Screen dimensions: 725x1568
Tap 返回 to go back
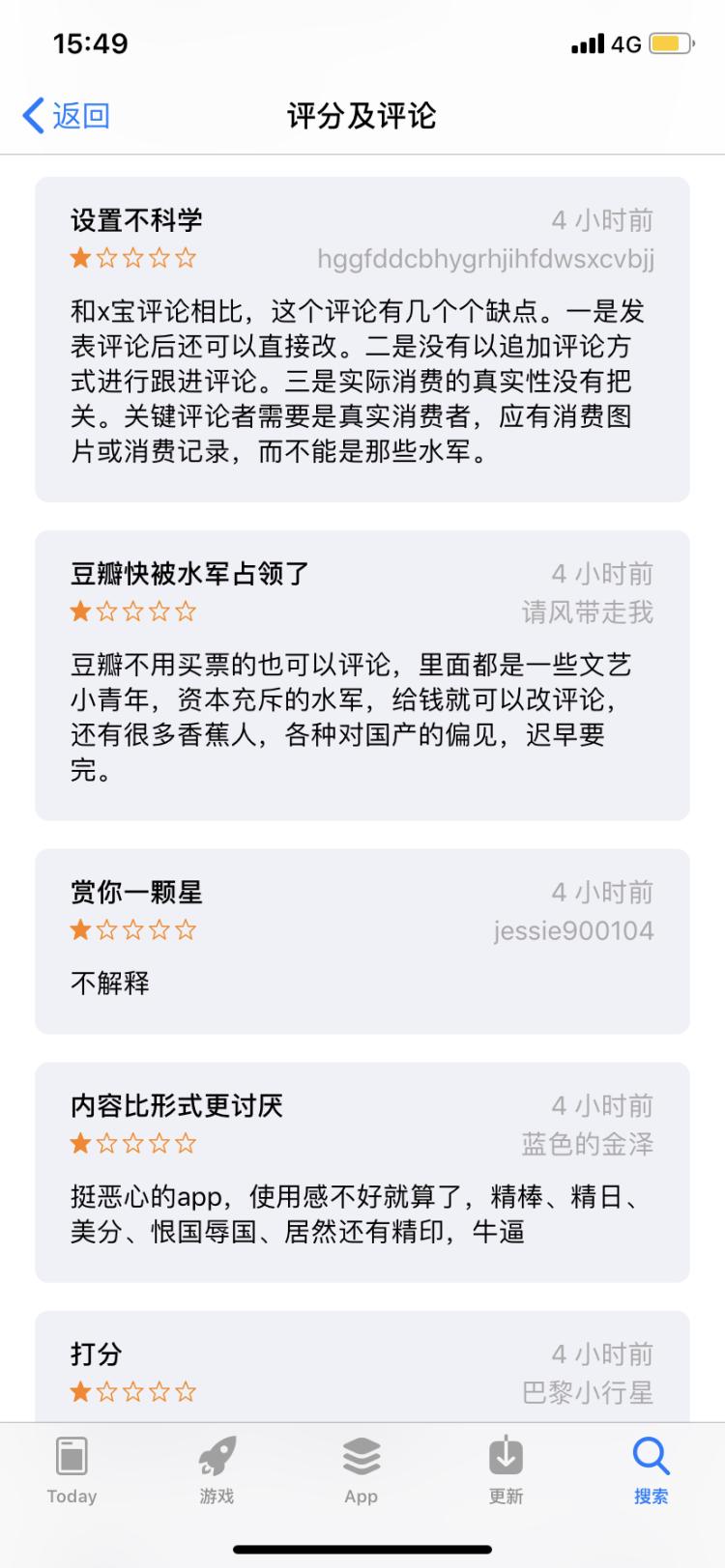pos(70,115)
